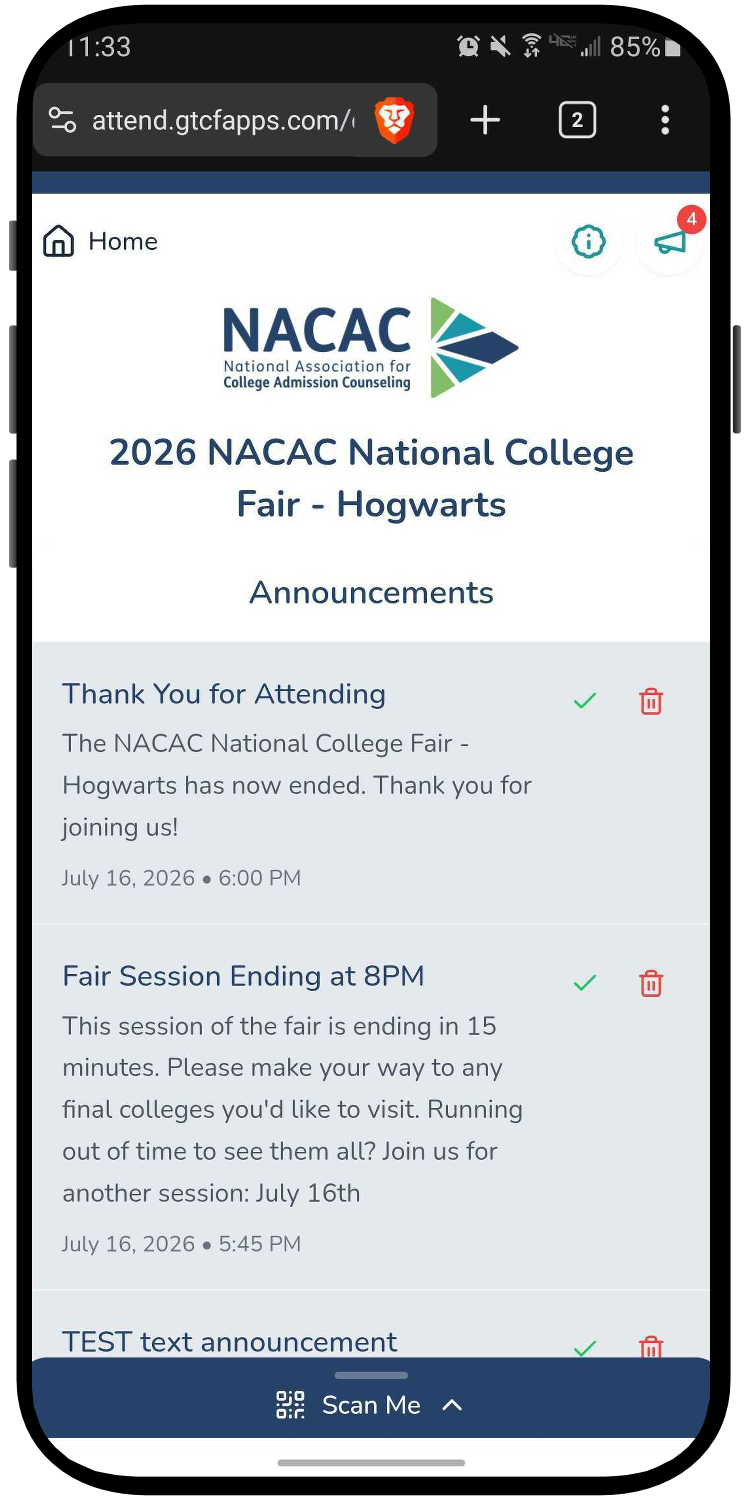Expand the Scan Me panel
Screen dimensions: 750x1500
371,1404
